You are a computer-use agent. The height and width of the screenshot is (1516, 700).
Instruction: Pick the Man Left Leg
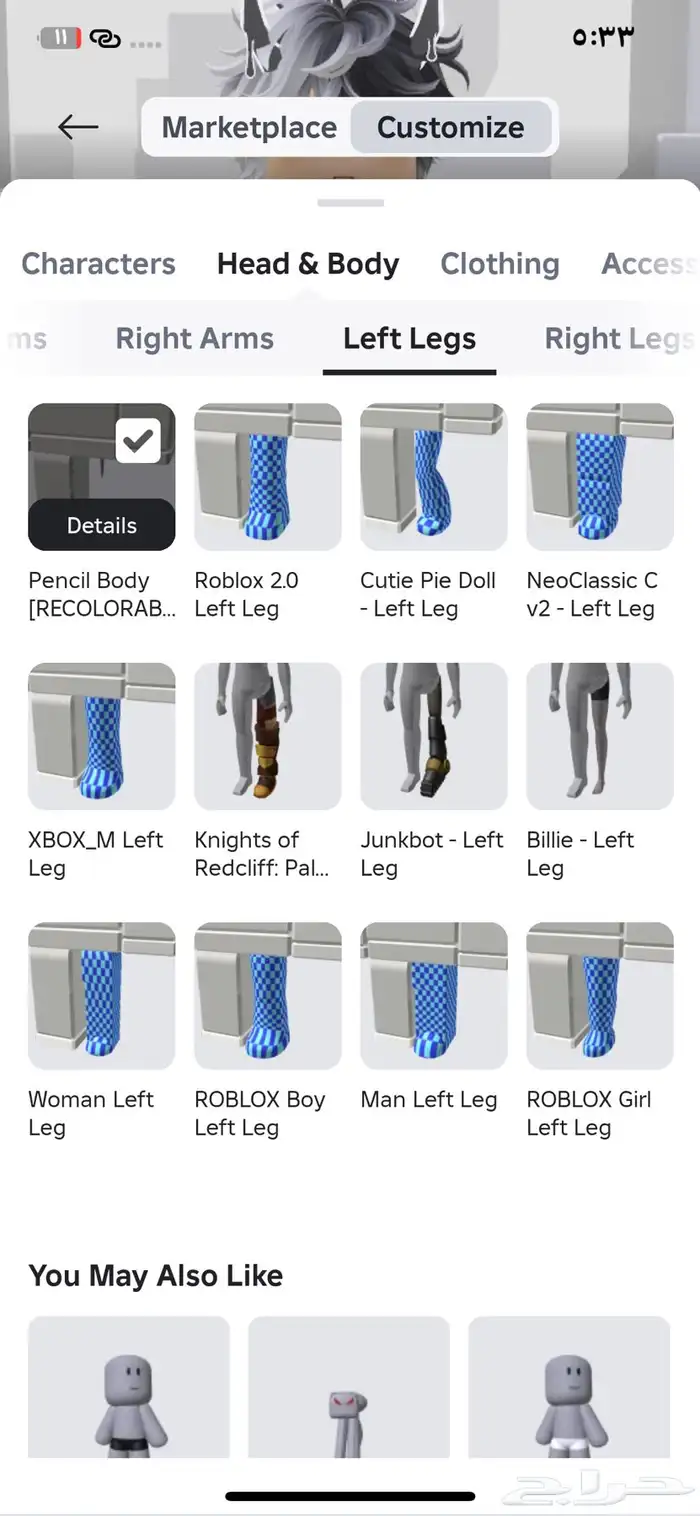[433, 995]
